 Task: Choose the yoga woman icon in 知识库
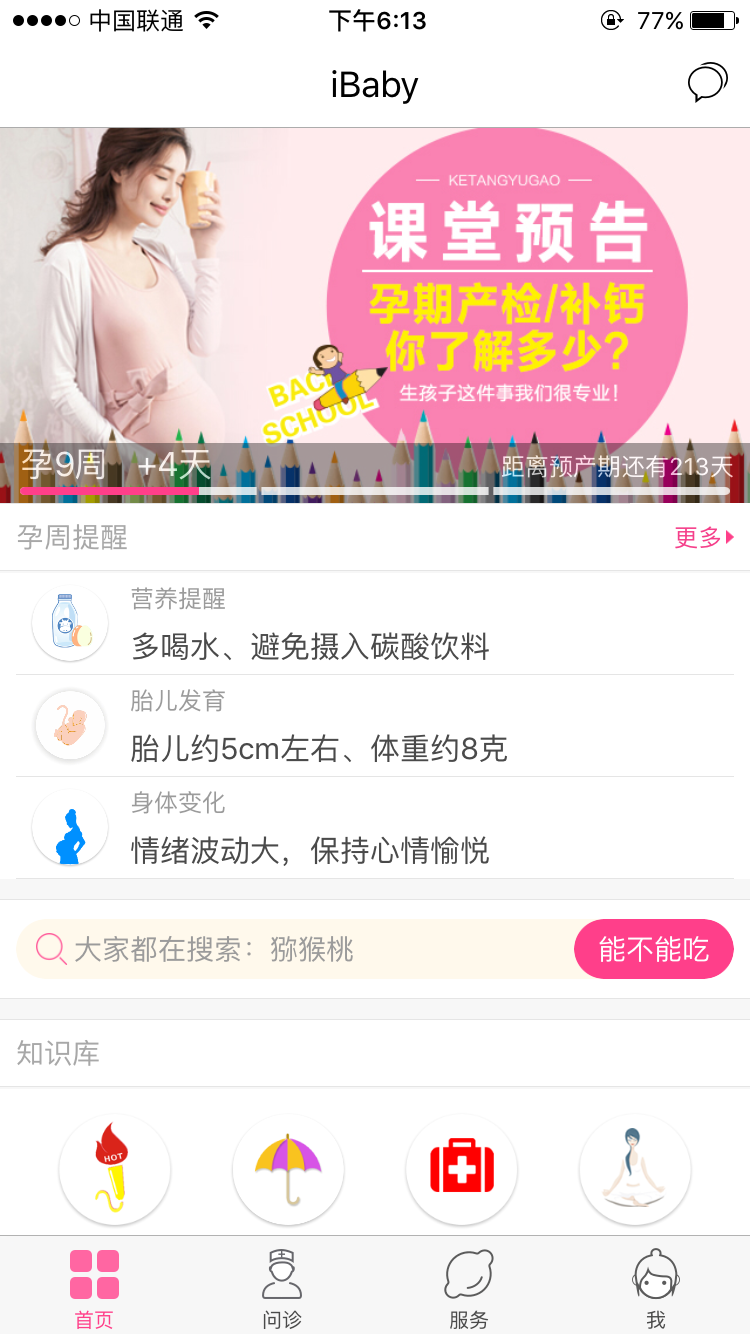pyautogui.click(x=635, y=1169)
